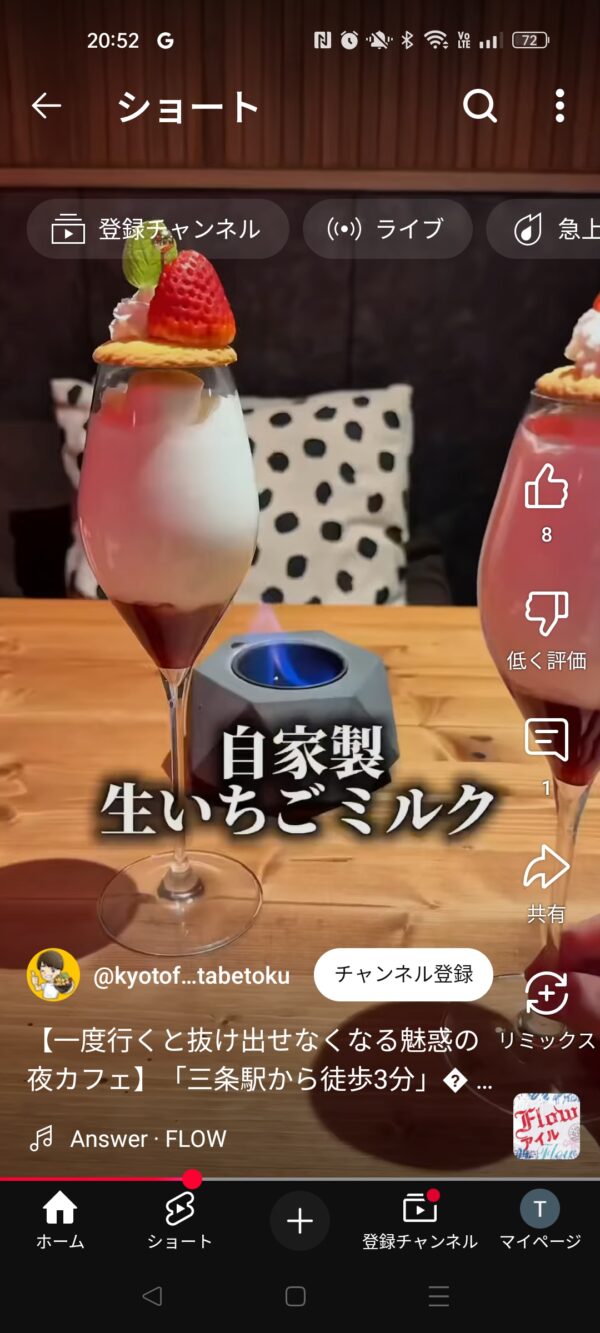Open search with the magnifier icon
This screenshot has width=600, height=1333.
[x=480, y=105]
